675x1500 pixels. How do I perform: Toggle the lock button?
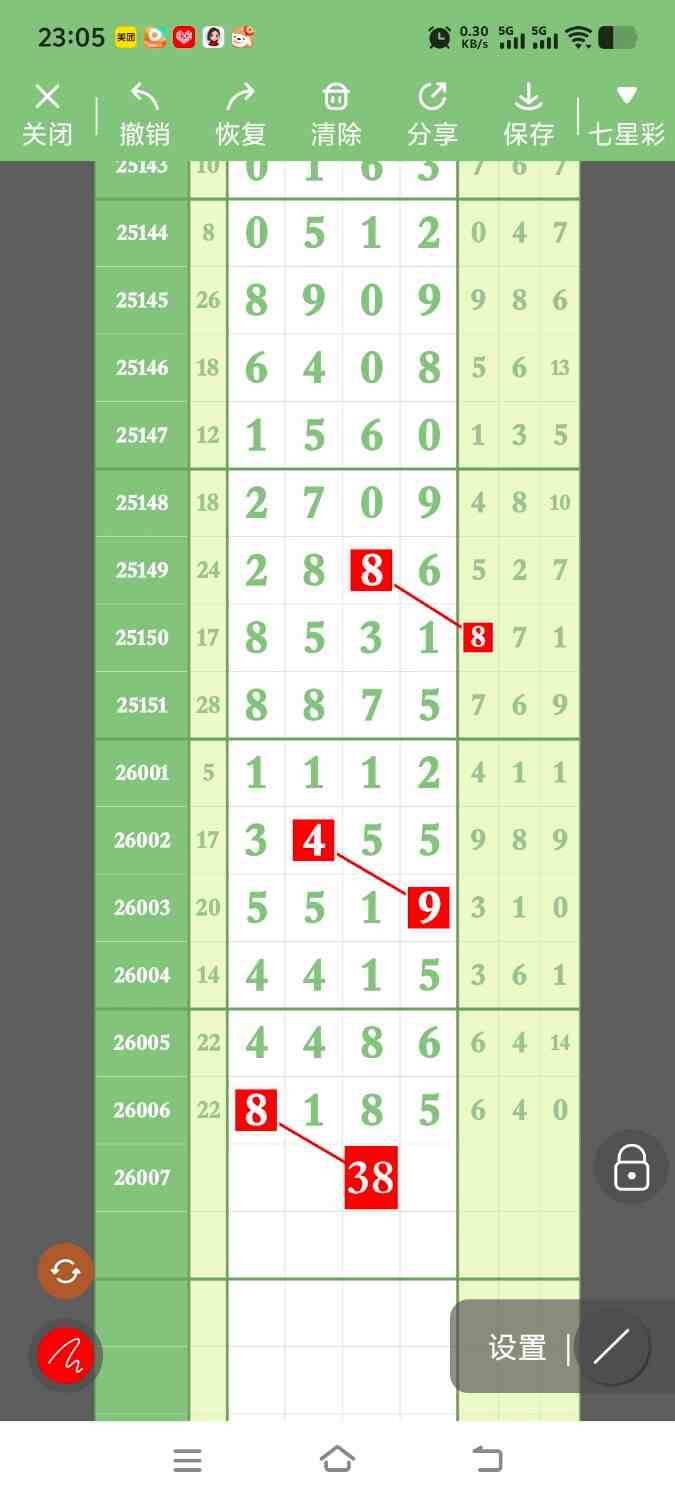631,1166
